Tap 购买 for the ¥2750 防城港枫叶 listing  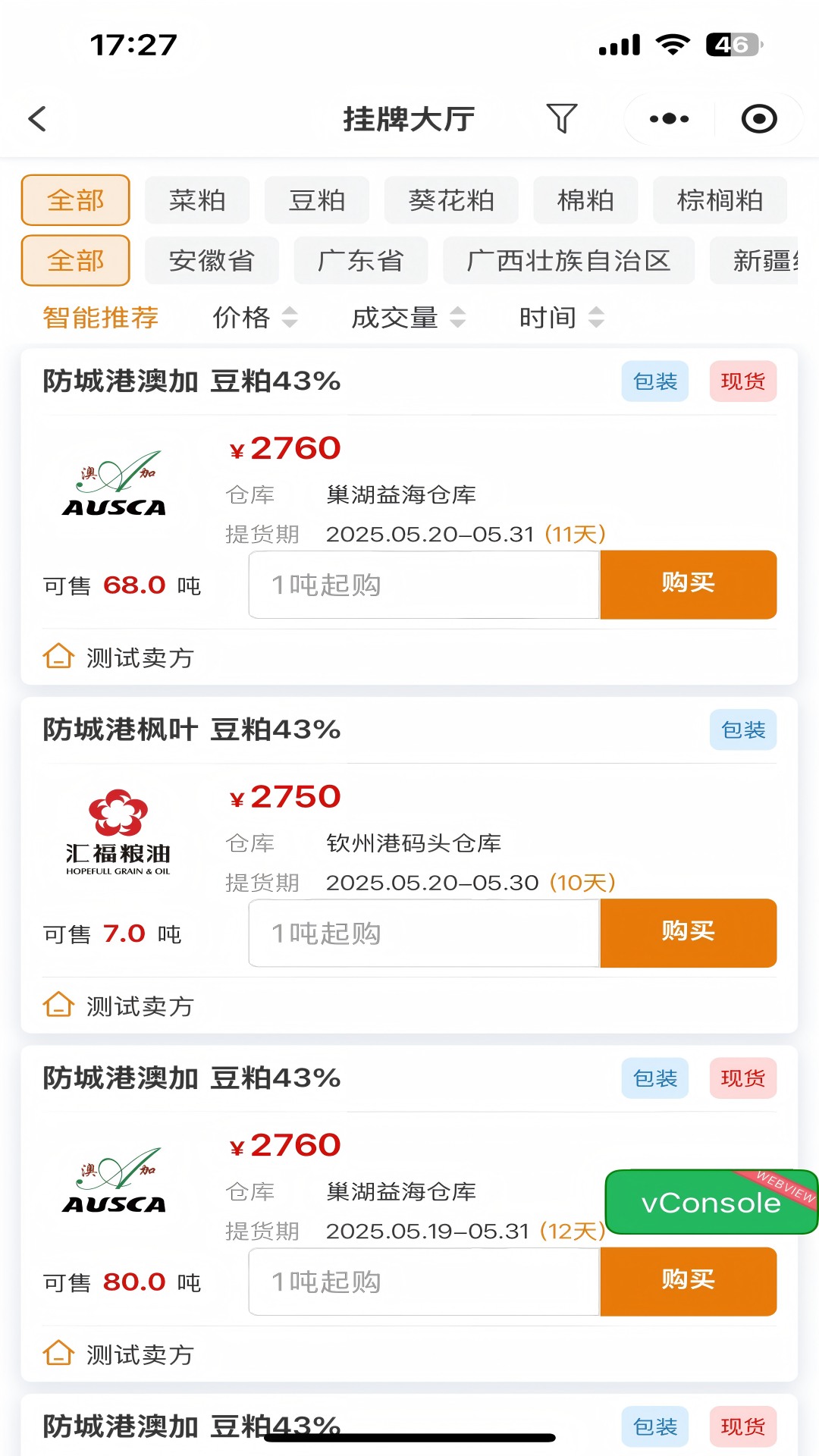688,933
